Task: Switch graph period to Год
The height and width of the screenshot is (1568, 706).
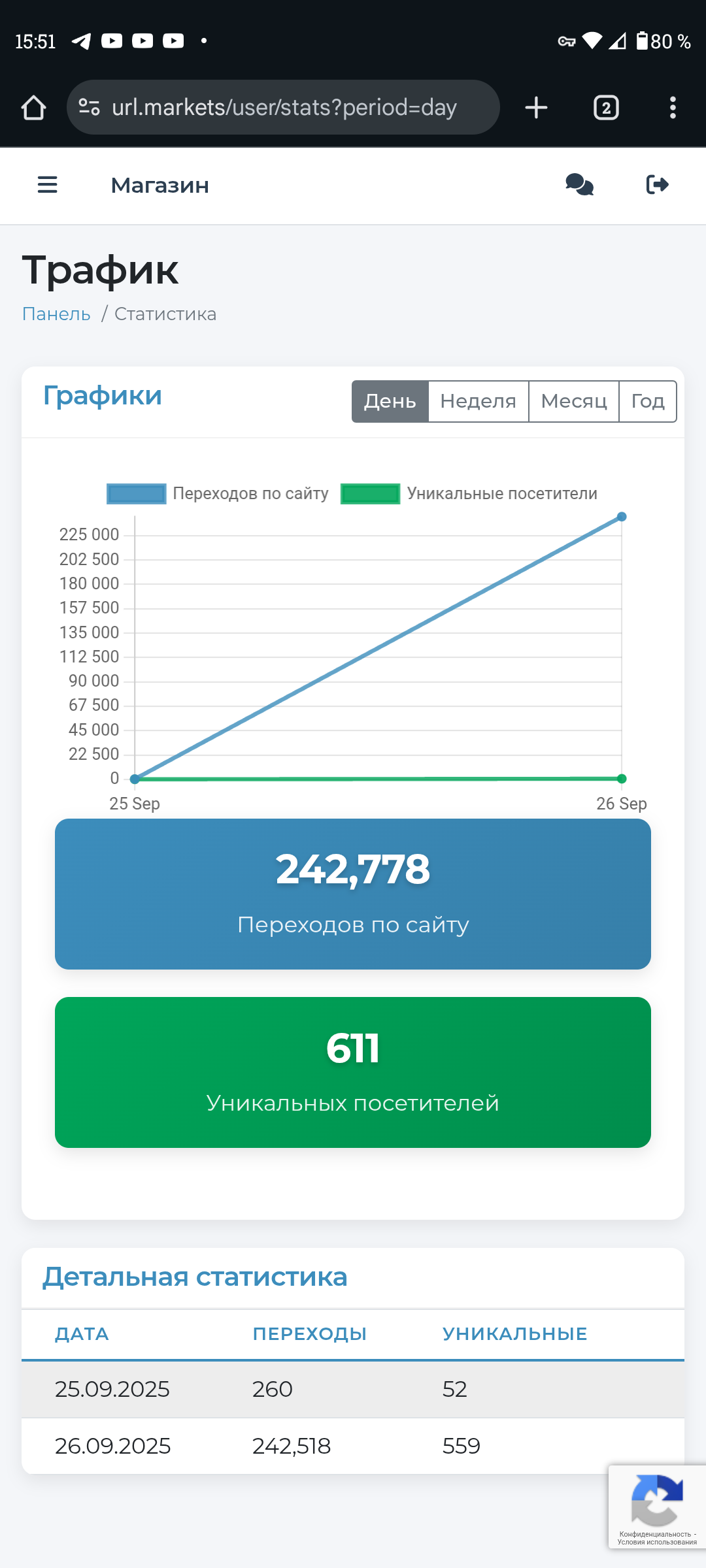Action: [x=647, y=401]
